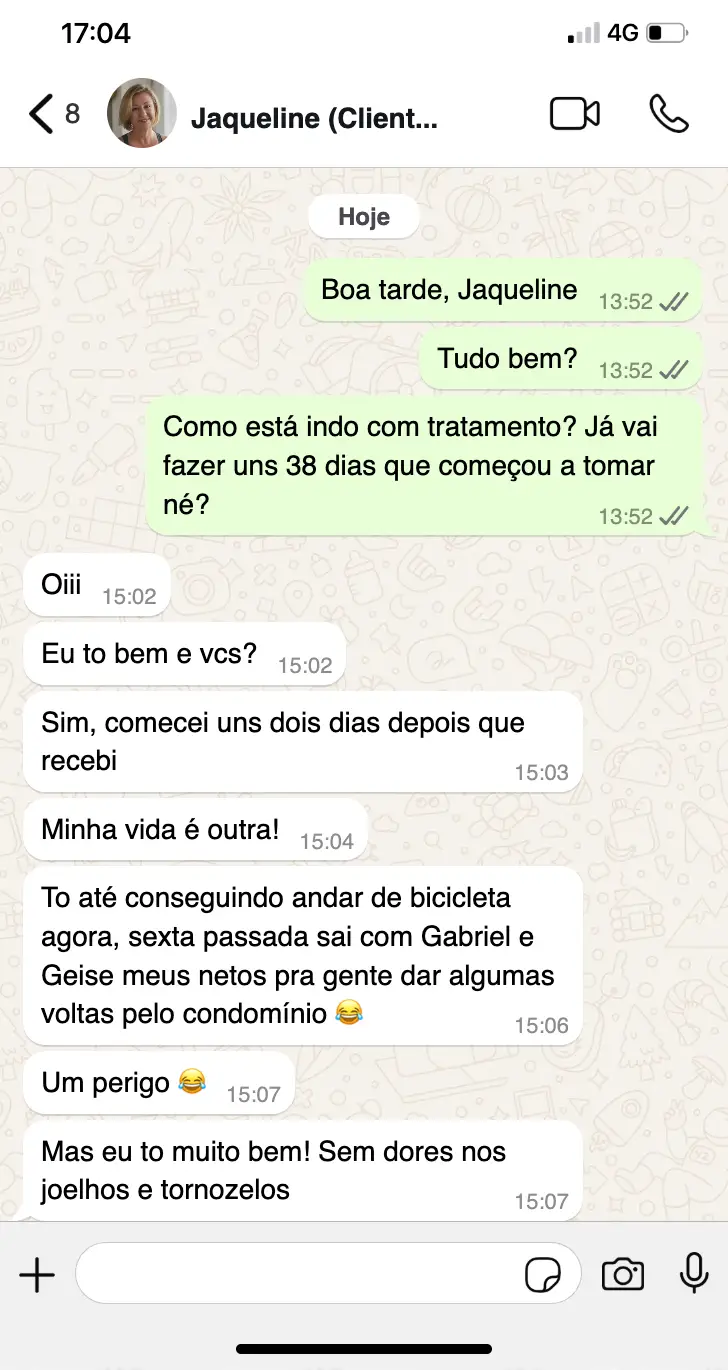Open the camera to send a photo
Image resolution: width=728 pixels, height=1370 pixels.
pos(622,1275)
